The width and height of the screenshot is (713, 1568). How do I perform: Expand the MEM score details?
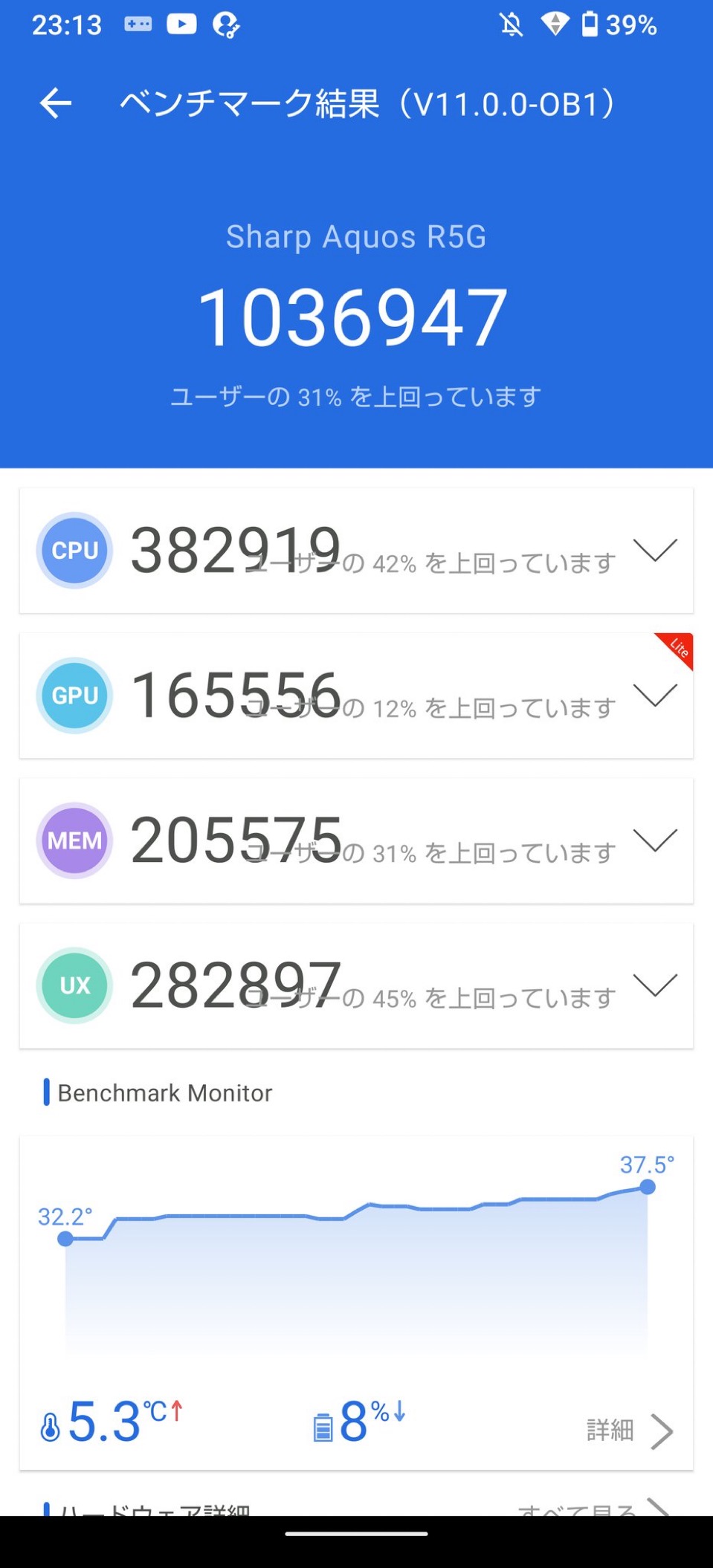tap(654, 840)
